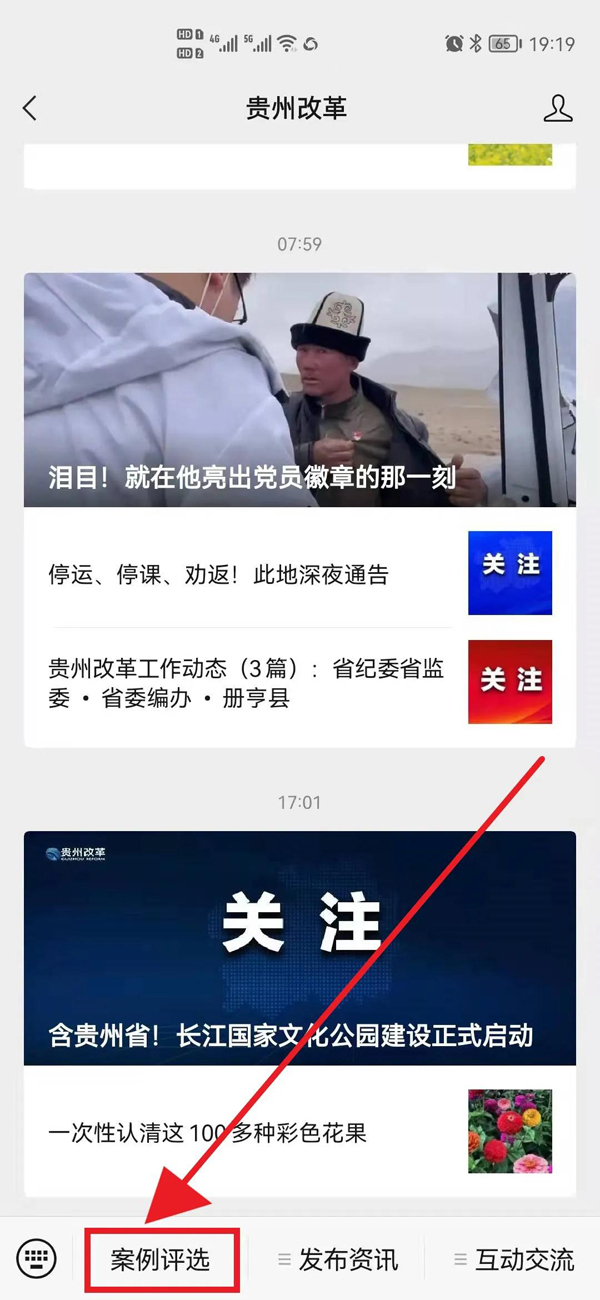The image size is (600, 1300).
Task: Open the 互动交流 menu
Action: point(514,1259)
